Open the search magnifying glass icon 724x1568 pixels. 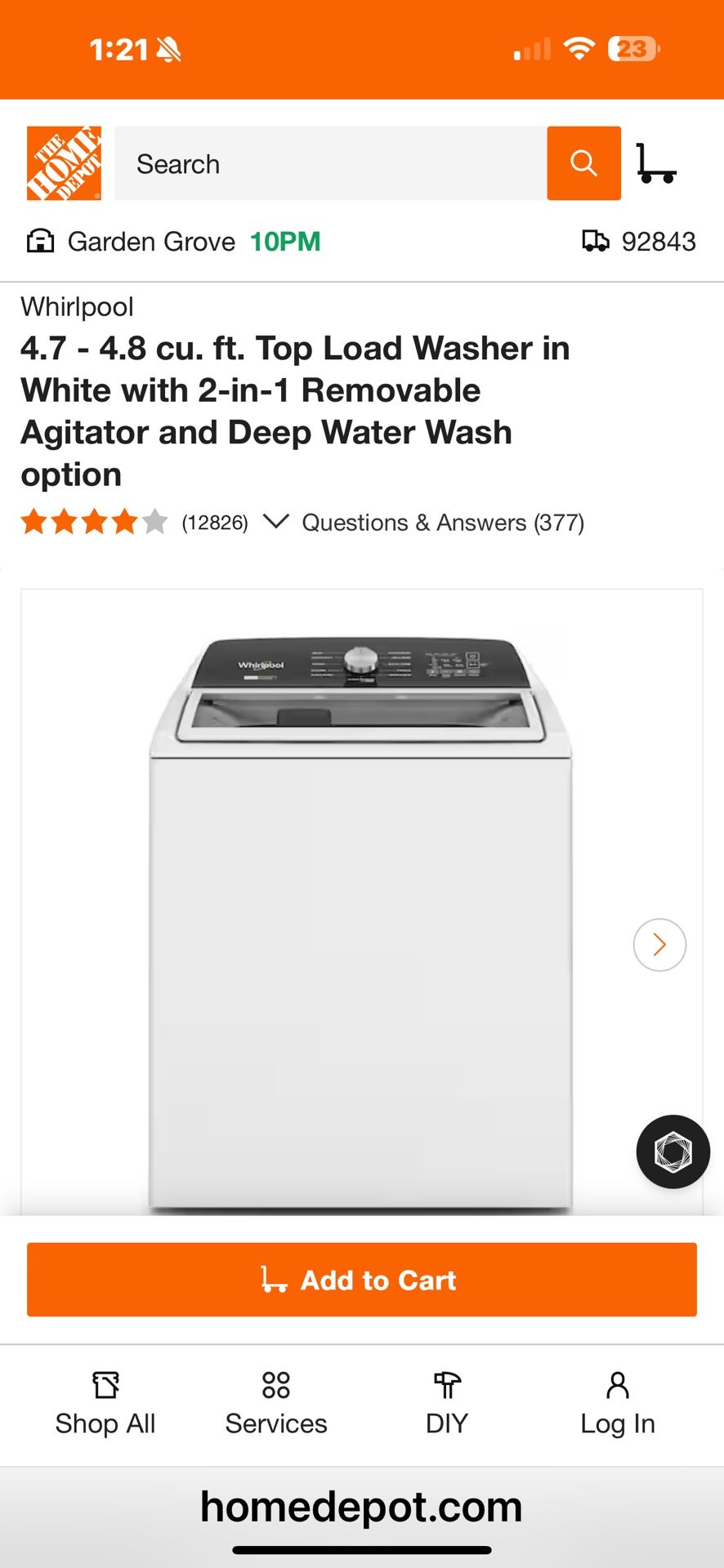click(x=583, y=163)
